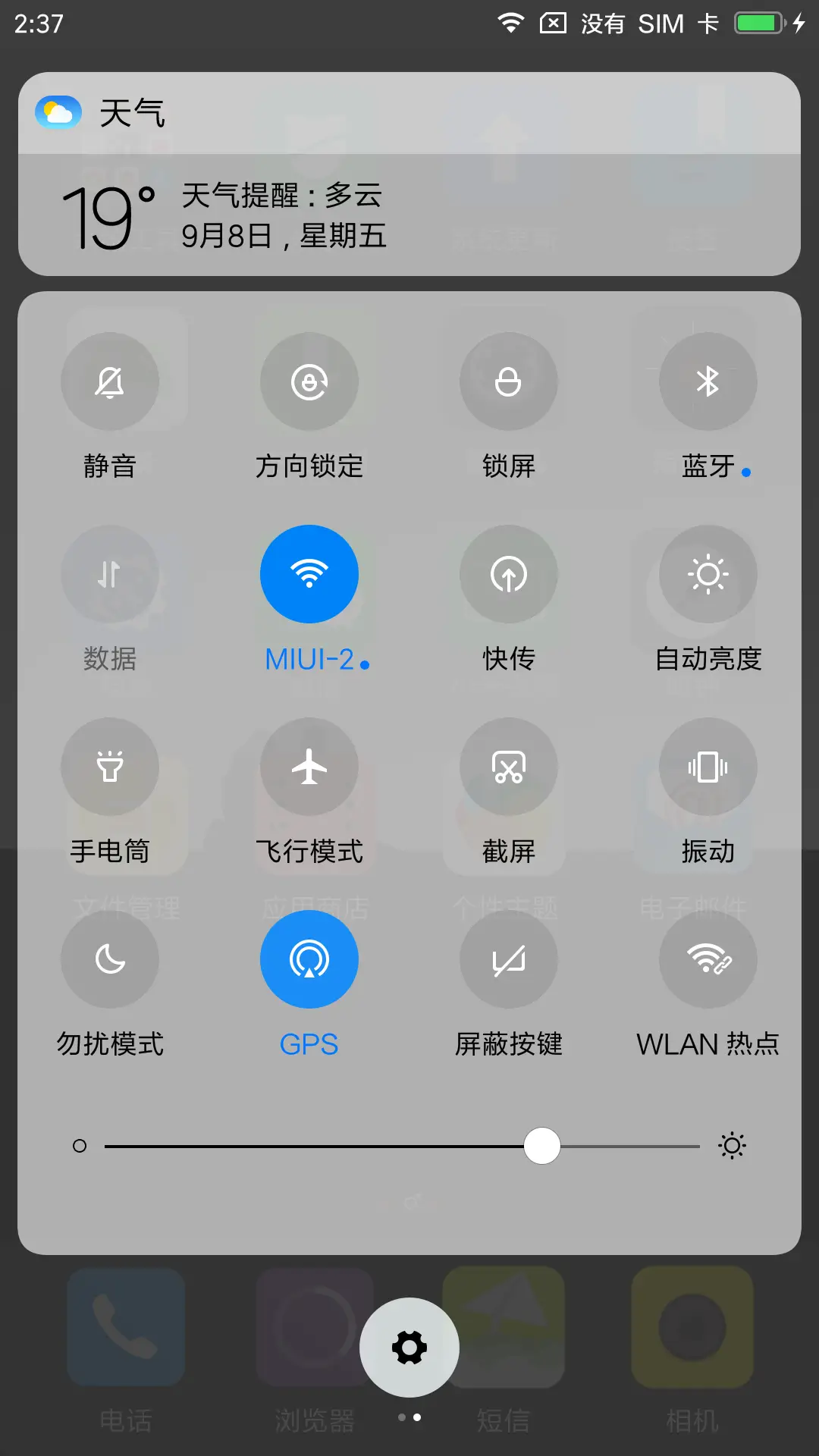Expand Bluetooth details via blue dot

(x=746, y=472)
